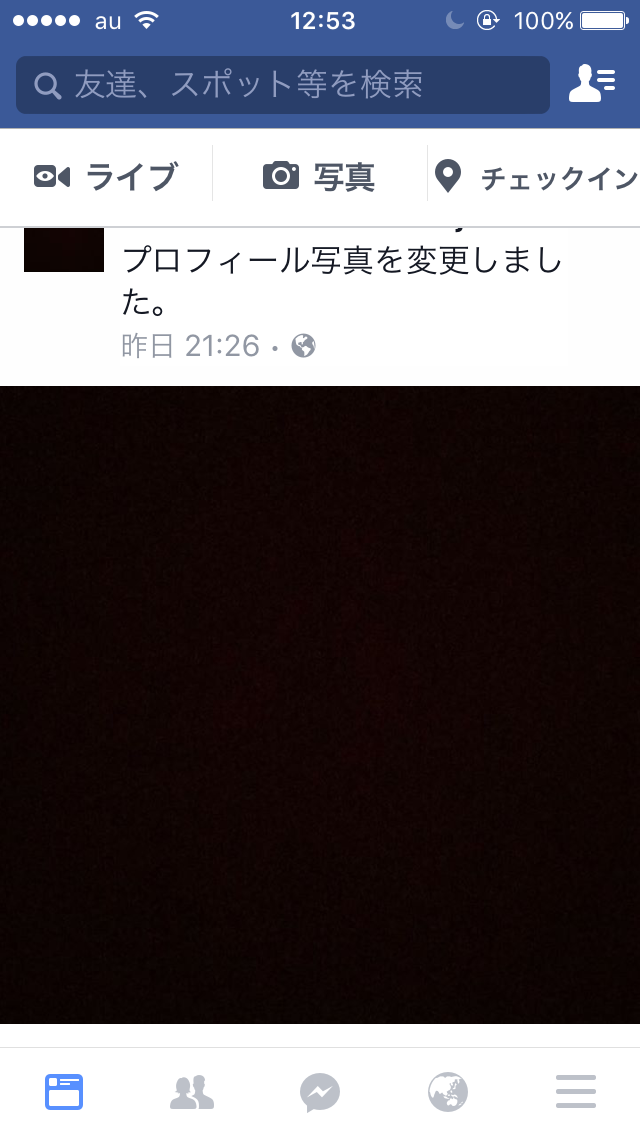Open the notifications globe tab
The height and width of the screenshot is (1136, 640).
pyautogui.click(x=447, y=1091)
